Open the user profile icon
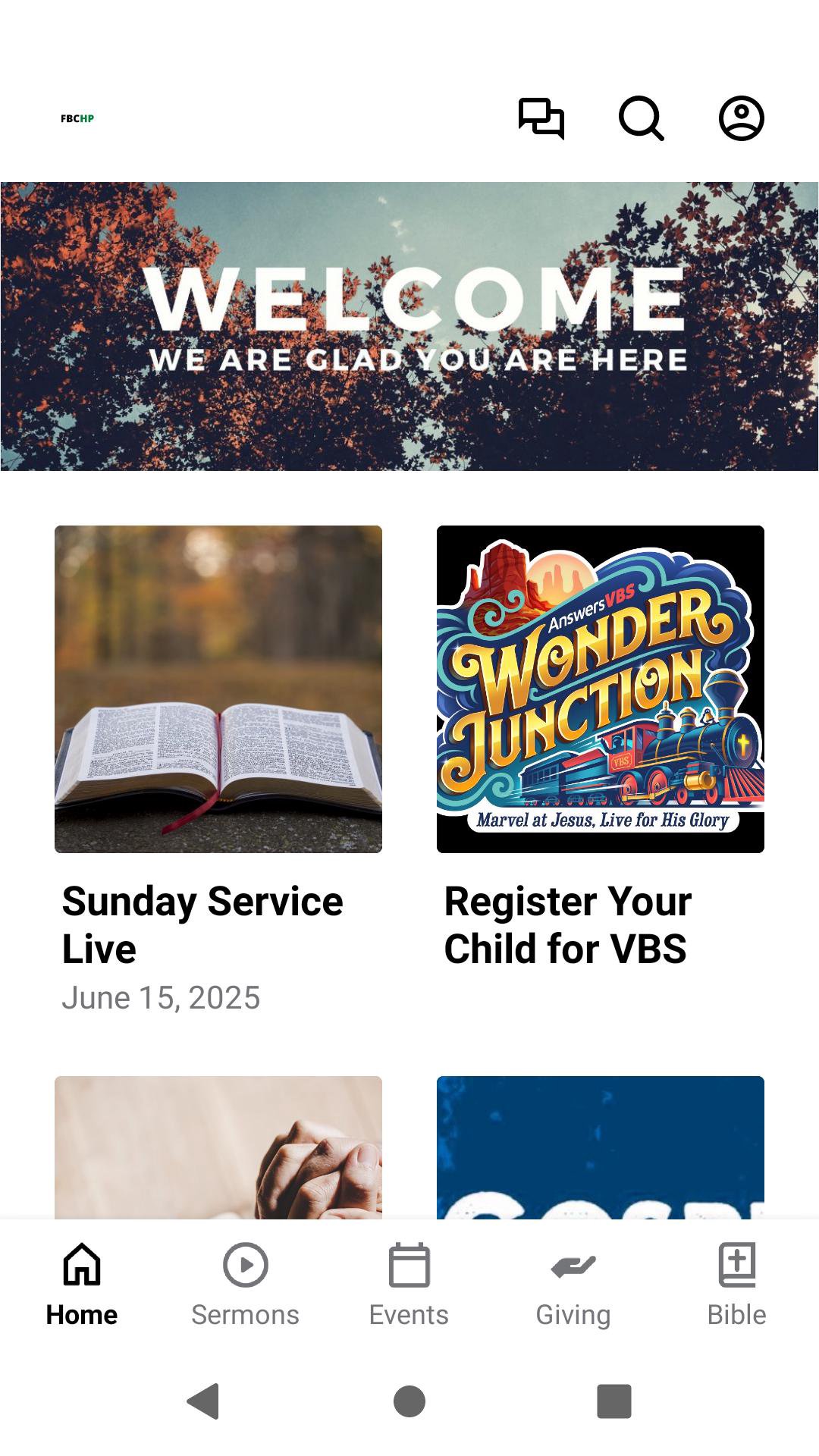Screen dimensions: 819x1456 point(741,118)
